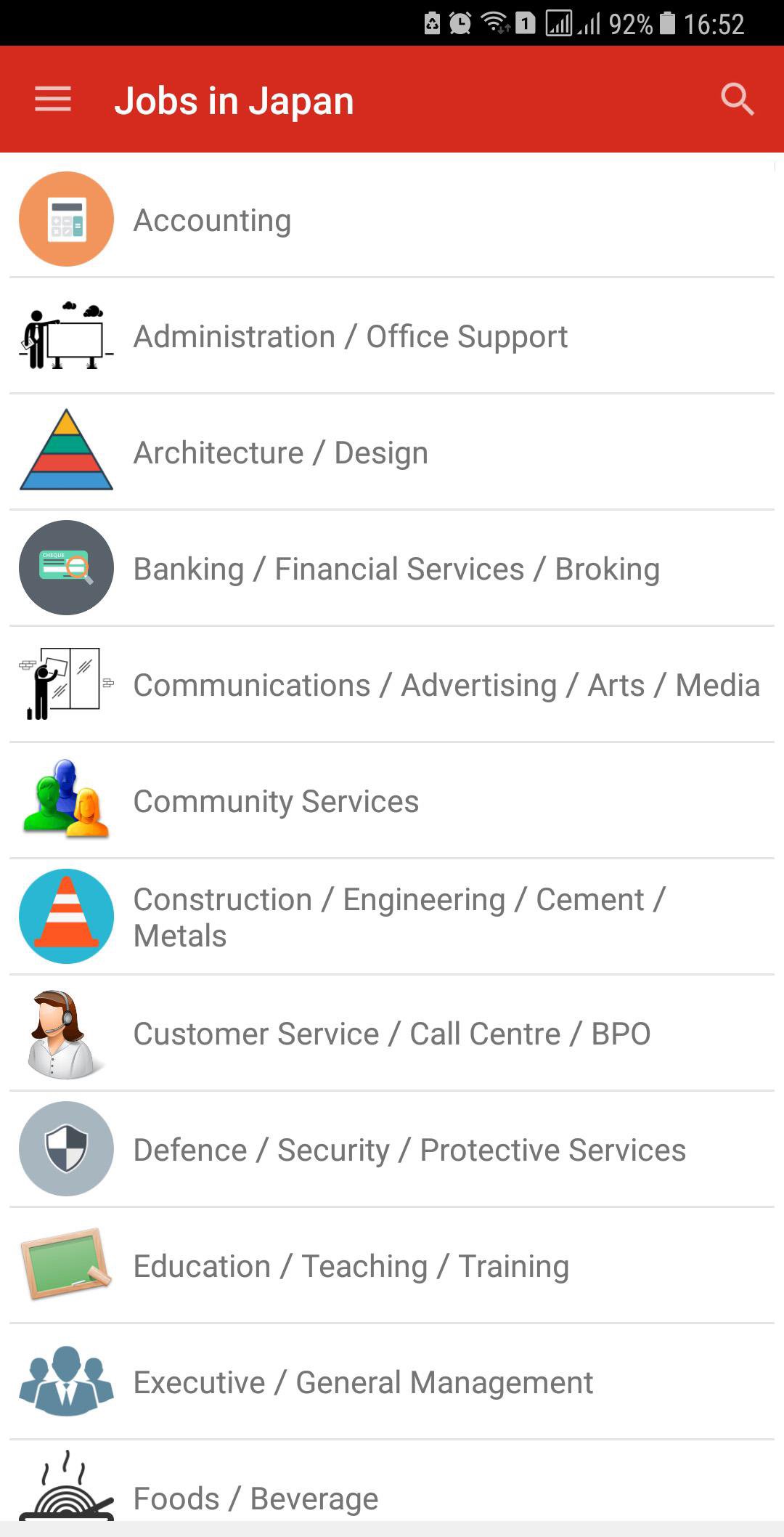Open the hamburger drawer menu

(53, 100)
